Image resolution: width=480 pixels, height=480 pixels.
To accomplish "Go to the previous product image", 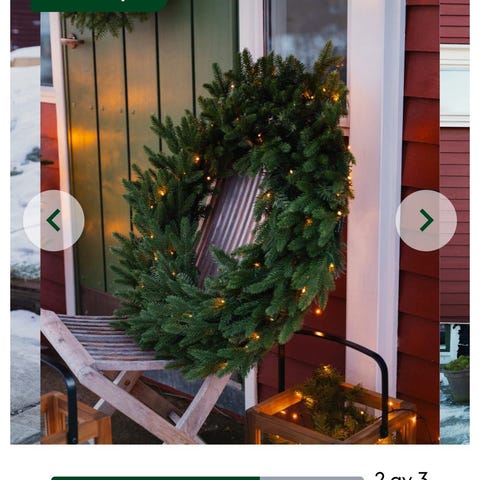I will pyautogui.click(x=54, y=220).
